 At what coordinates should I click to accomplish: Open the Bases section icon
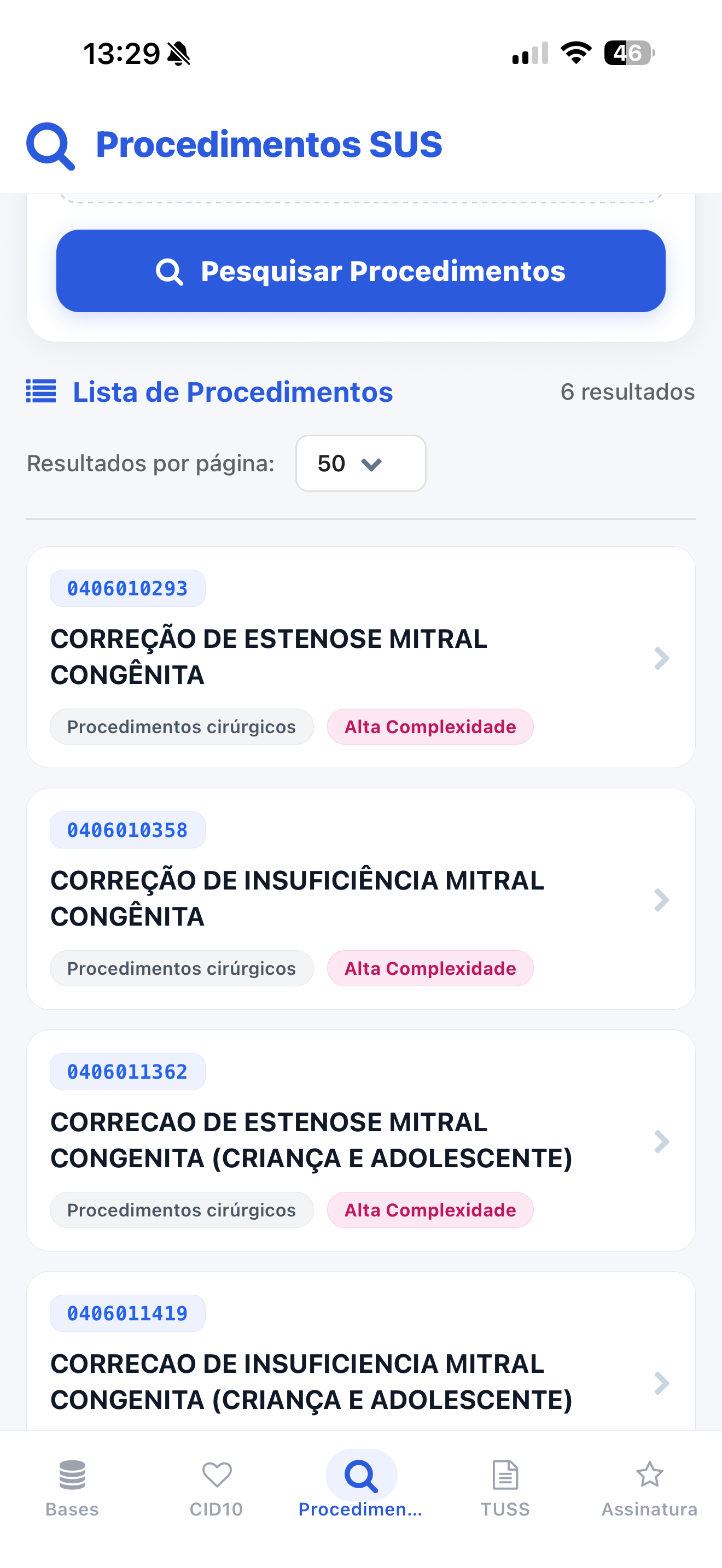click(x=71, y=1476)
